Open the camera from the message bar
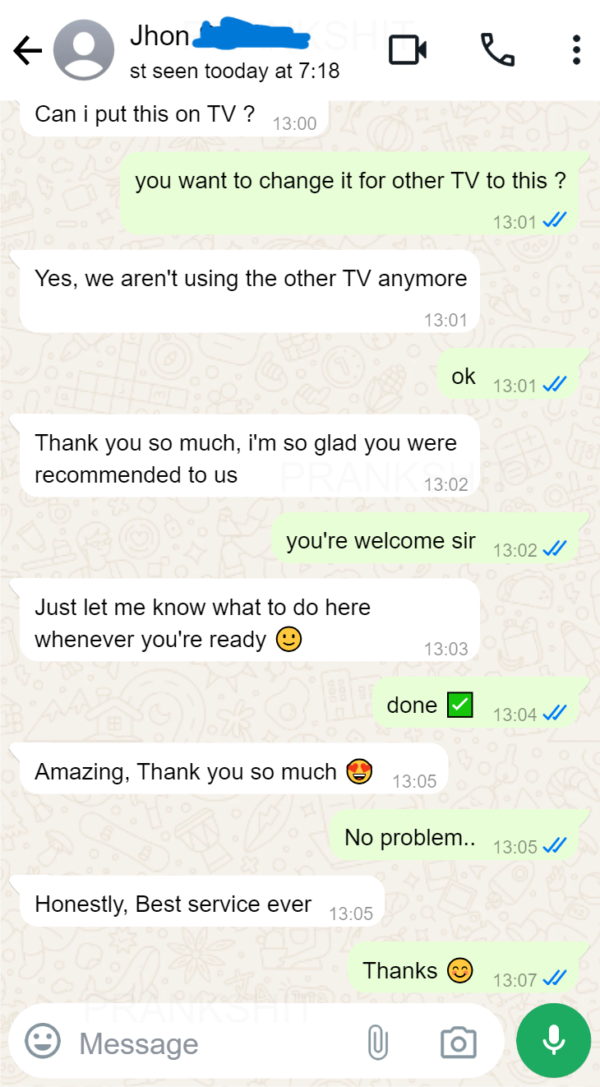Screen dimensions: 600x1087 click(x=458, y=1043)
